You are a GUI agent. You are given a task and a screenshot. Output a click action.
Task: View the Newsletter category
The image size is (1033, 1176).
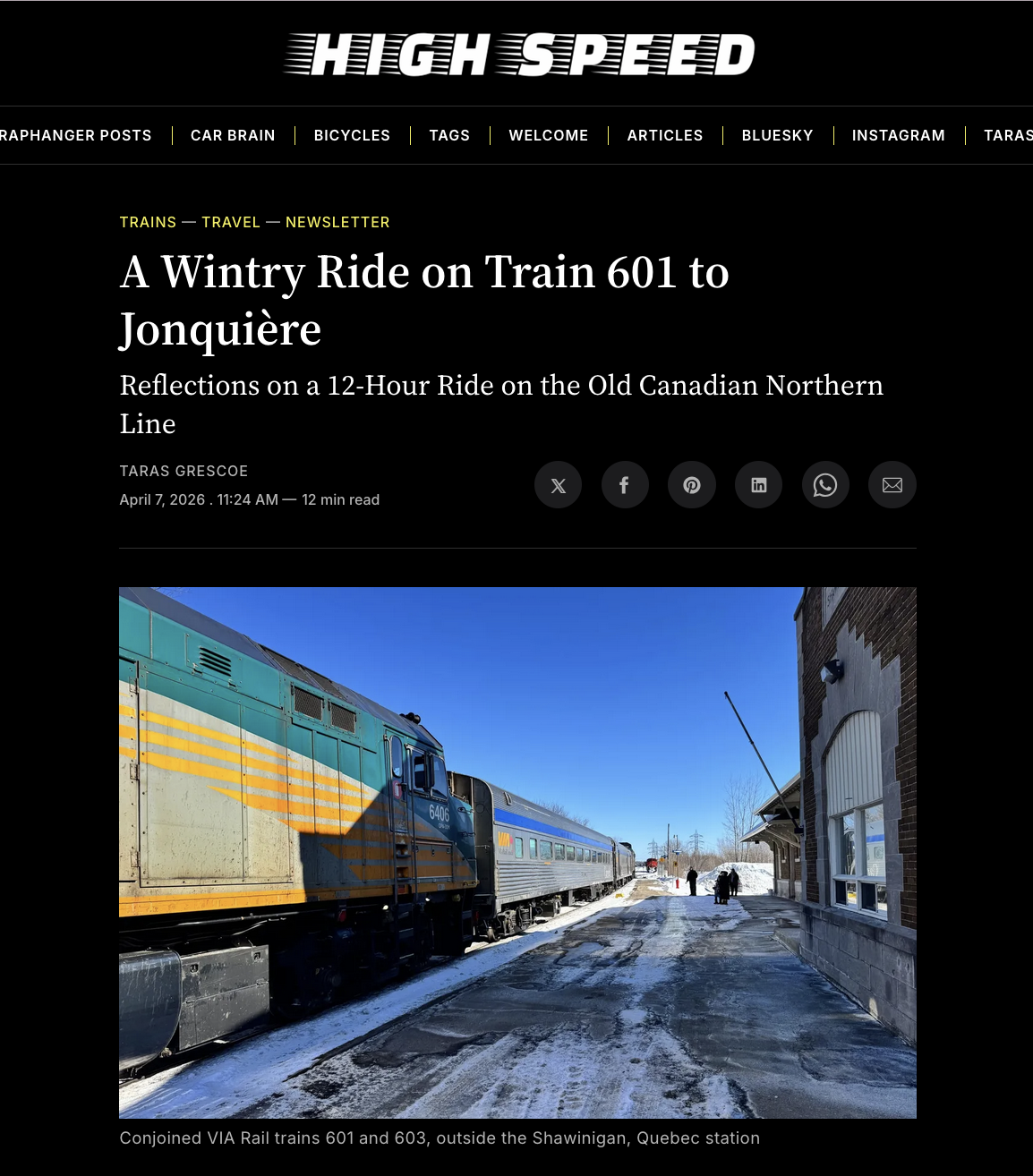(x=337, y=222)
